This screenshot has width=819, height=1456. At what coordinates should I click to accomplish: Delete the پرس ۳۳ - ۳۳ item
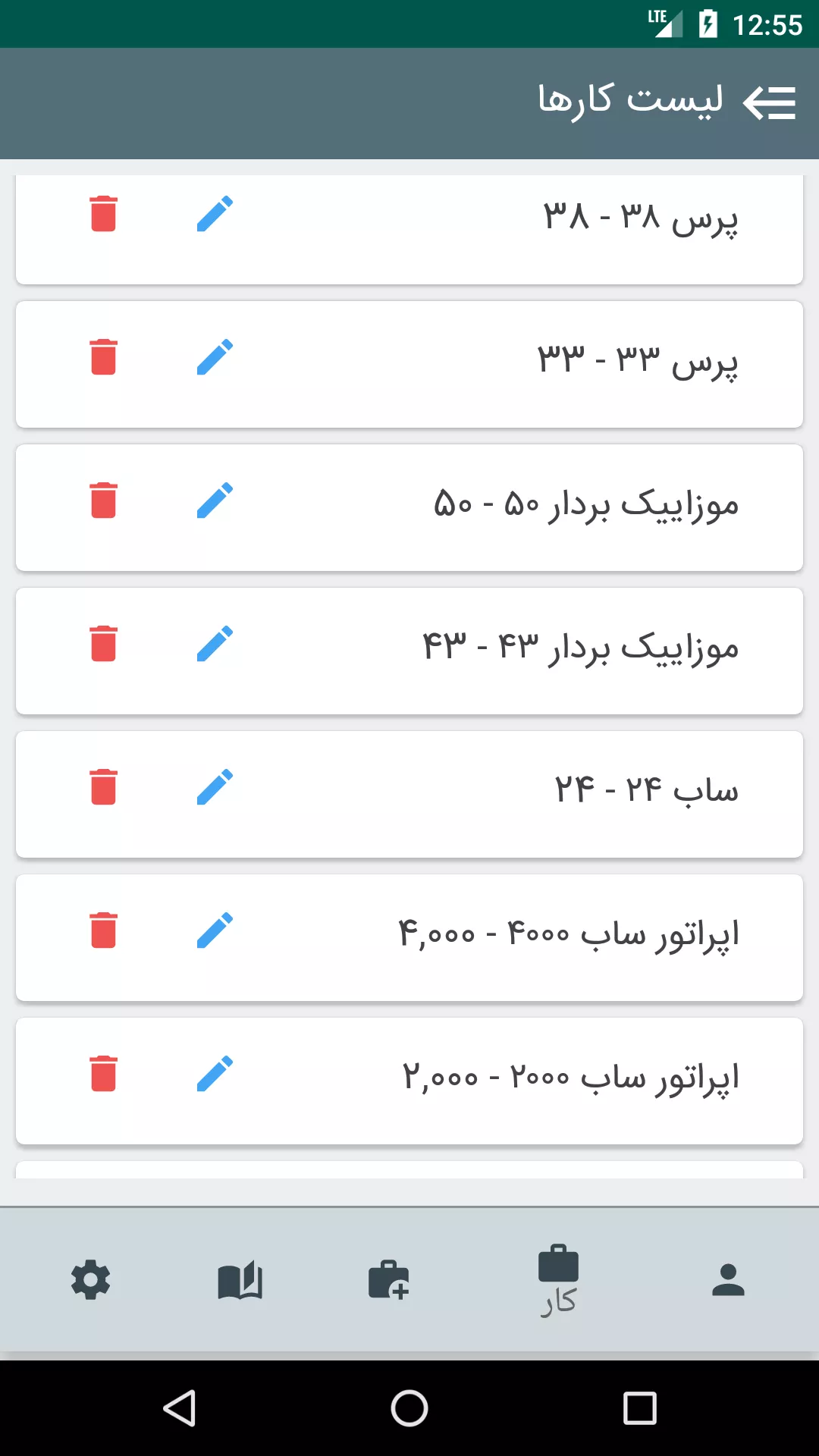pos(104,357)
